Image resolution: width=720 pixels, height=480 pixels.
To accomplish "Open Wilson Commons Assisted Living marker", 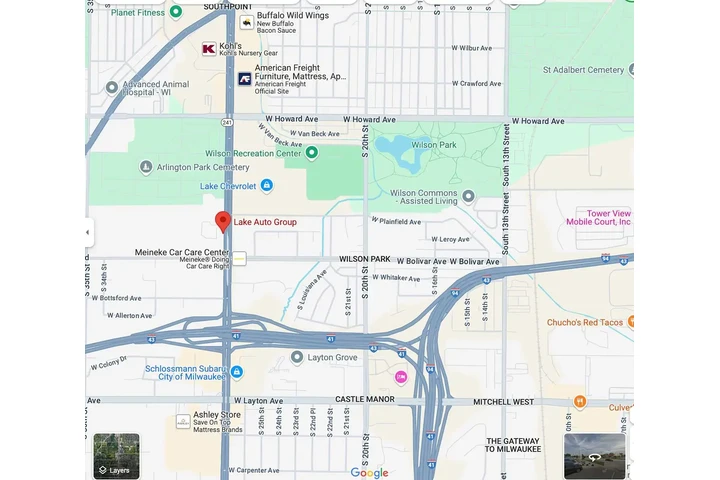I will coord(379,193).
